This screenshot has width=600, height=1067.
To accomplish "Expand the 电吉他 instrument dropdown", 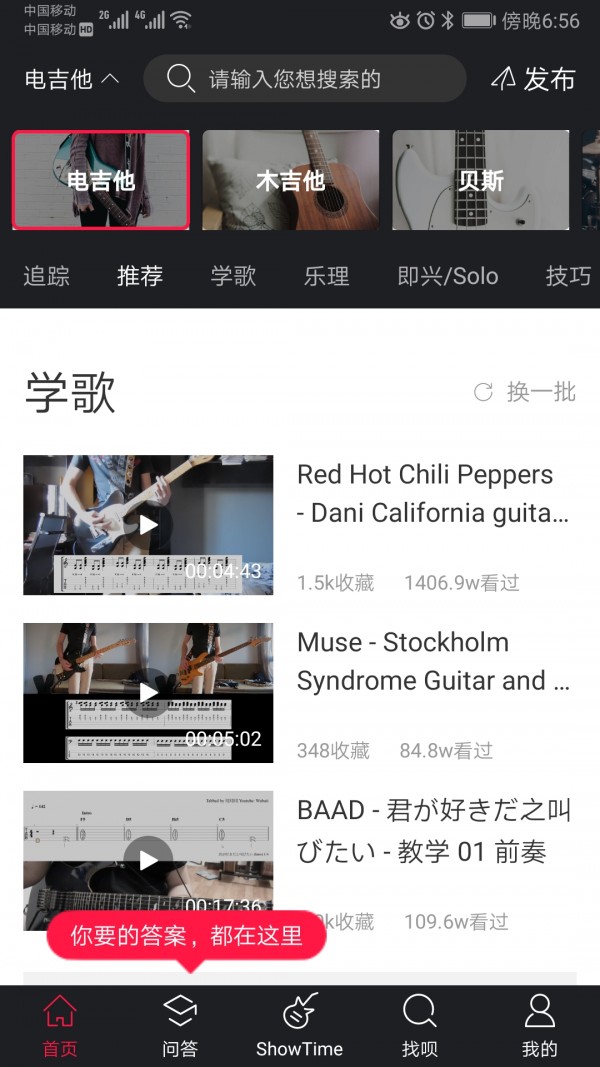I will pyautogui.click(x=72, y=79).
